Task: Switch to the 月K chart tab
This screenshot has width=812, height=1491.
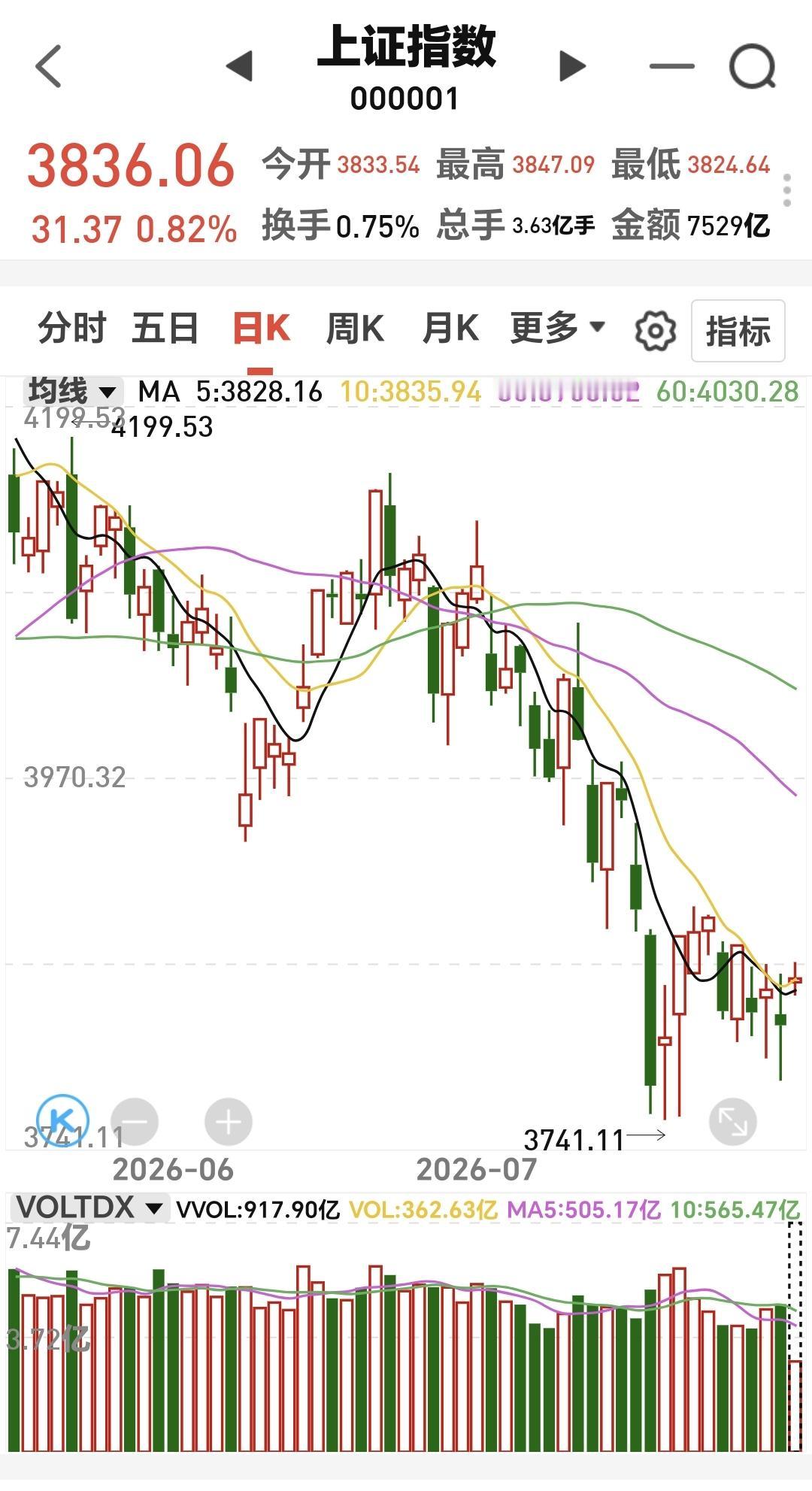Action: coord(450,329)
